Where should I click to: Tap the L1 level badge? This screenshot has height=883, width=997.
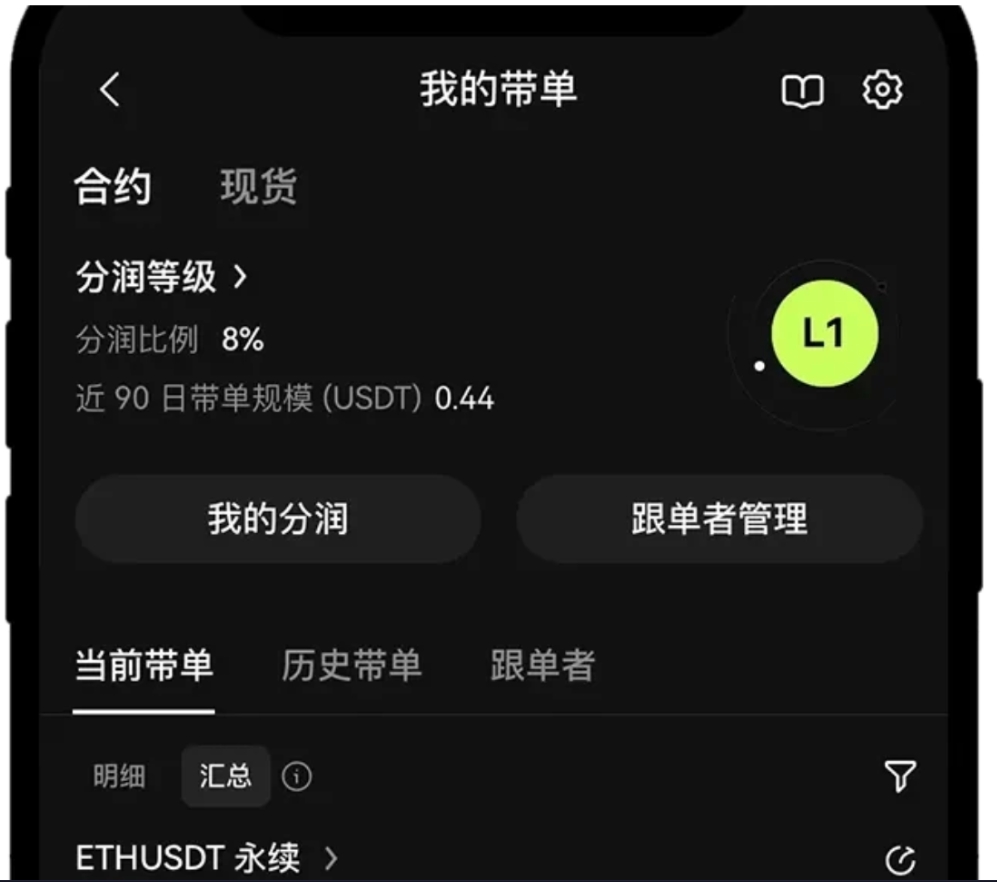point(824,335)
